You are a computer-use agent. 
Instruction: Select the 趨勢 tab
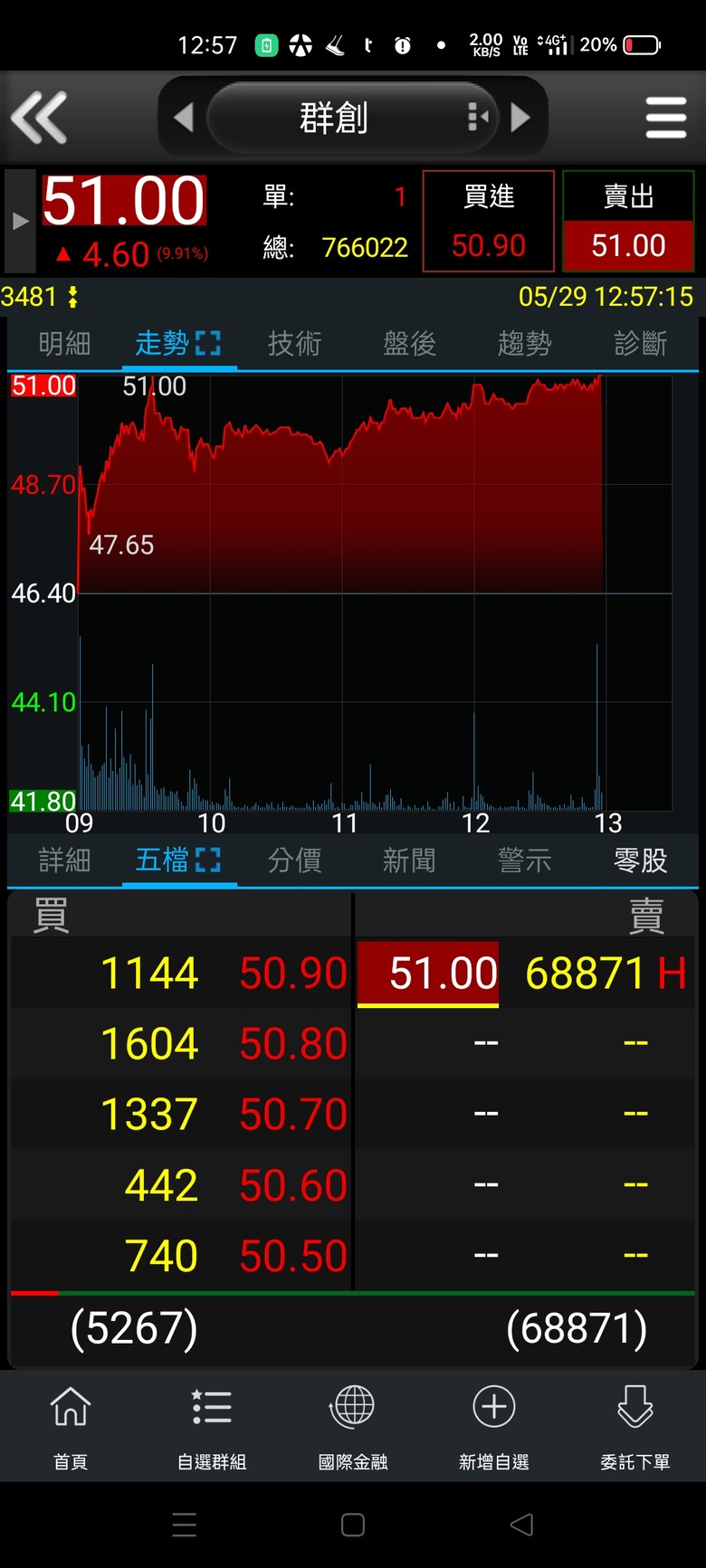click(524, 343)
